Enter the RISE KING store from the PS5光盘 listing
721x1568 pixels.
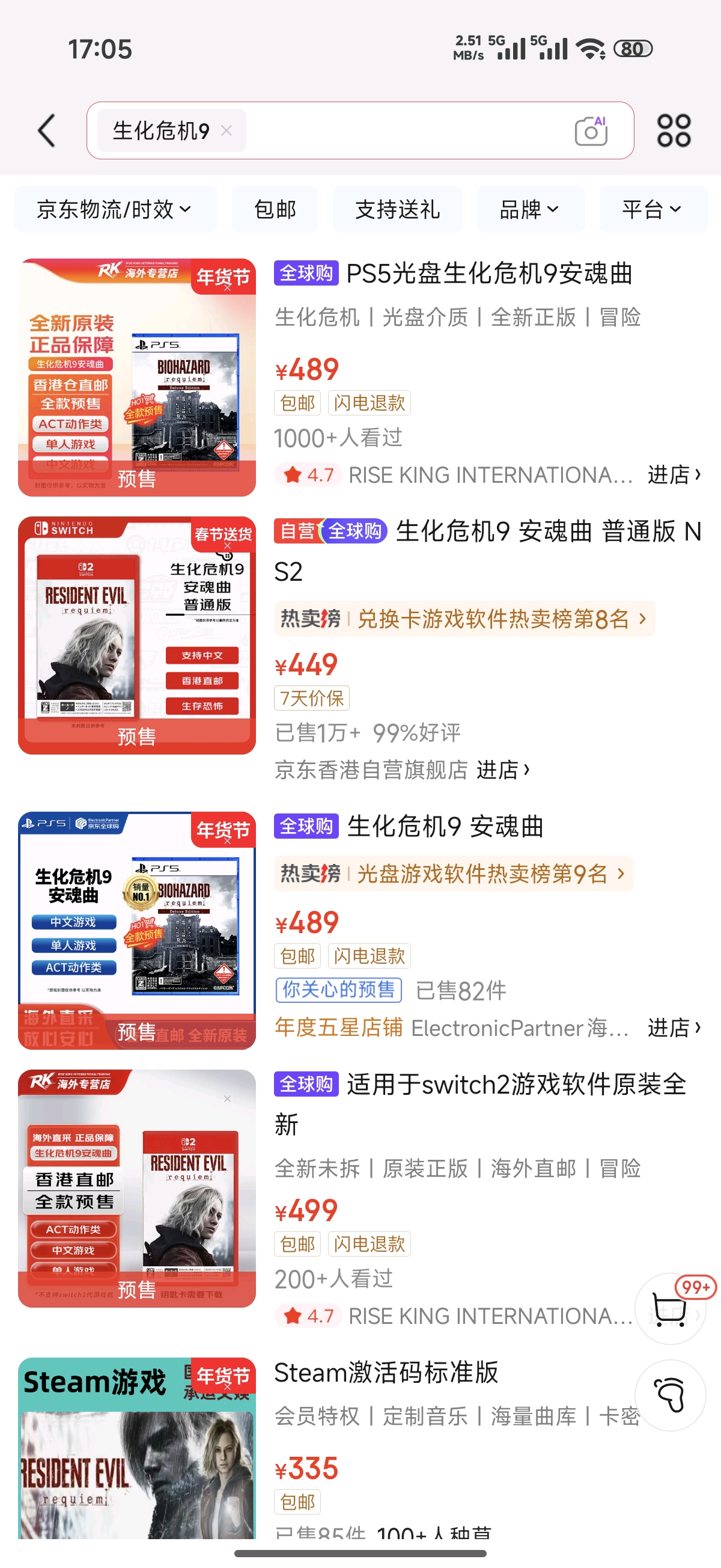pos(674,475)
